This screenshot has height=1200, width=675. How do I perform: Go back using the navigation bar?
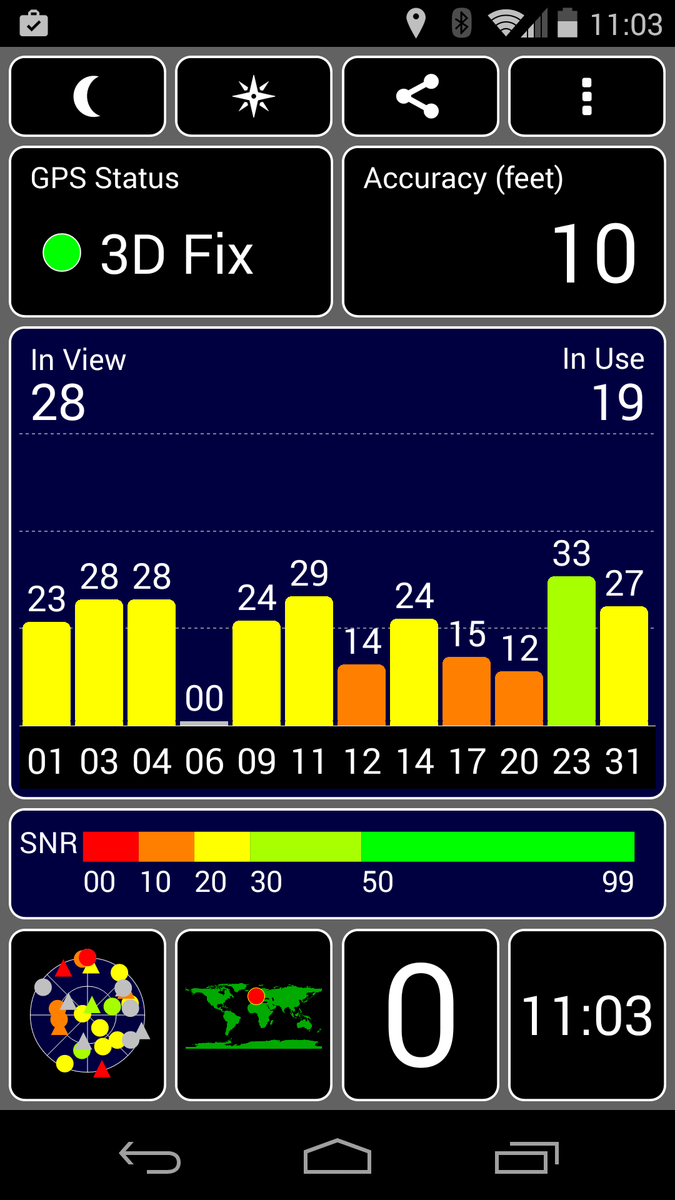click(x=150, y=1158)
